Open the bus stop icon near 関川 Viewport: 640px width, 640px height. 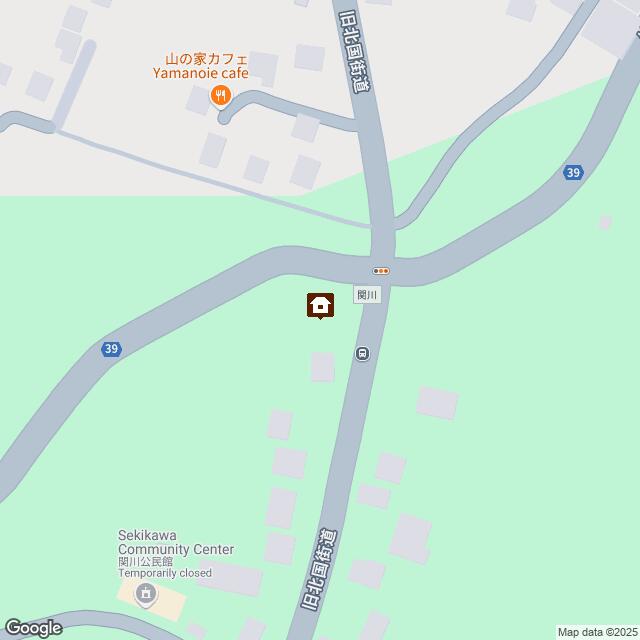pos(361,352)
